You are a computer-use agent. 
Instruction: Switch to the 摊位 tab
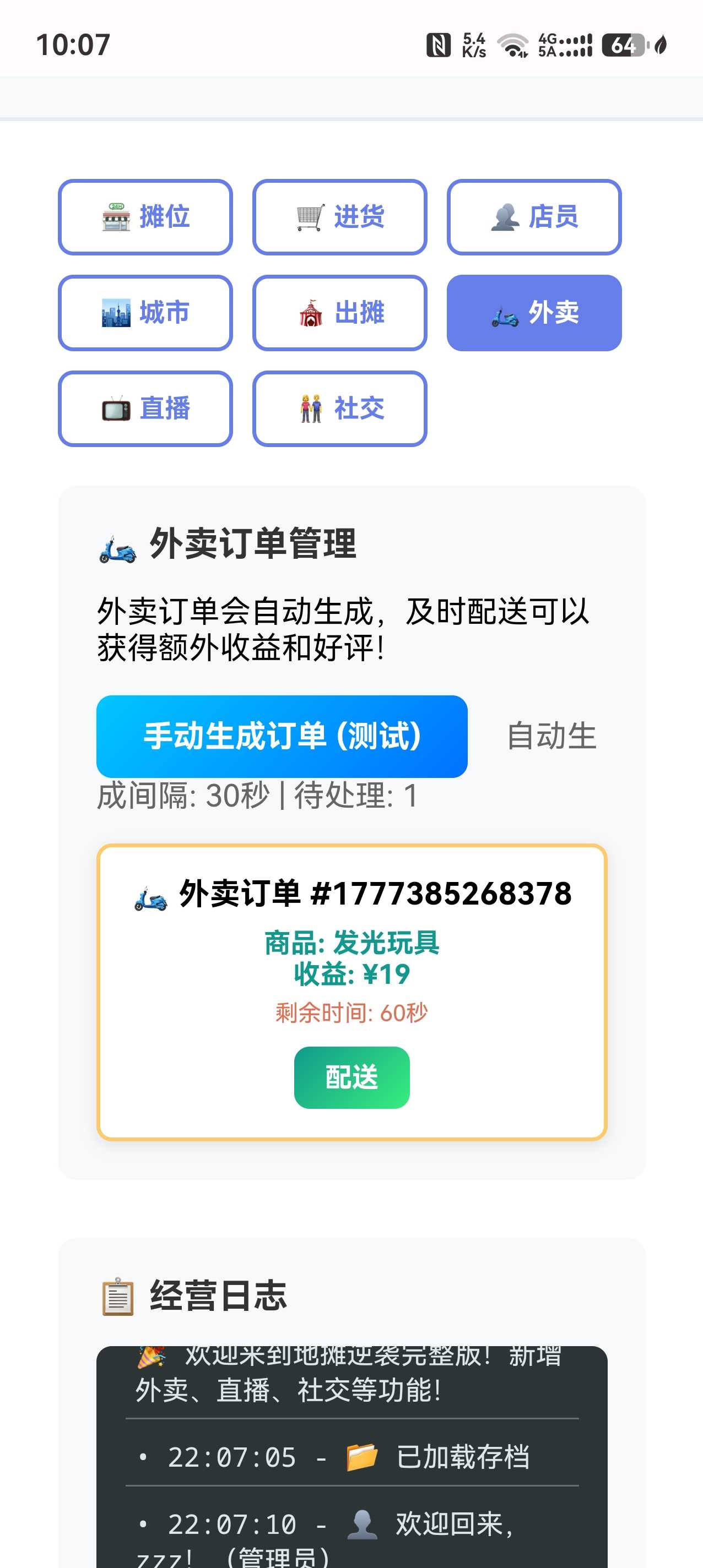point(145,217)
